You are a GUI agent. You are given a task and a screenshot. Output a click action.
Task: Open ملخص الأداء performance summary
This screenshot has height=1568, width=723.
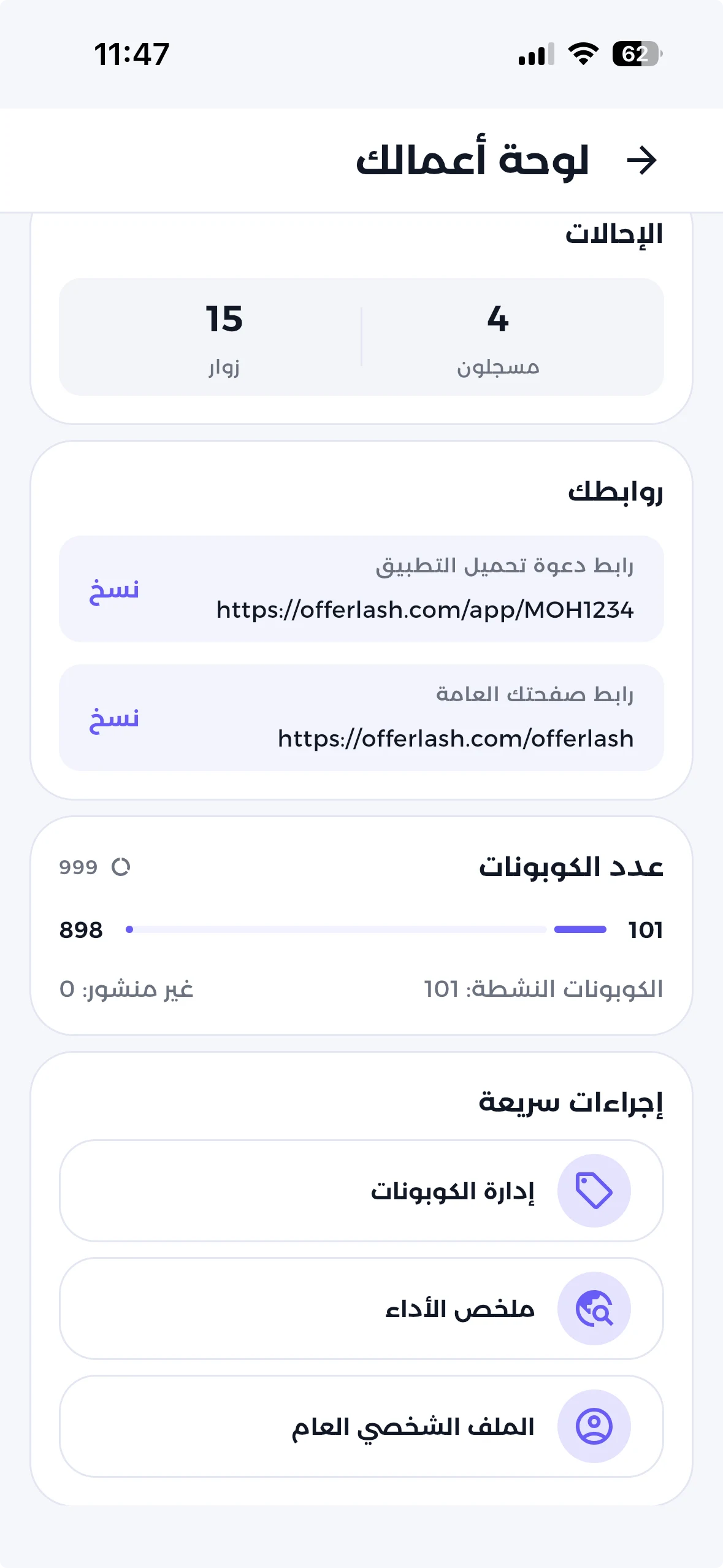361,1309
